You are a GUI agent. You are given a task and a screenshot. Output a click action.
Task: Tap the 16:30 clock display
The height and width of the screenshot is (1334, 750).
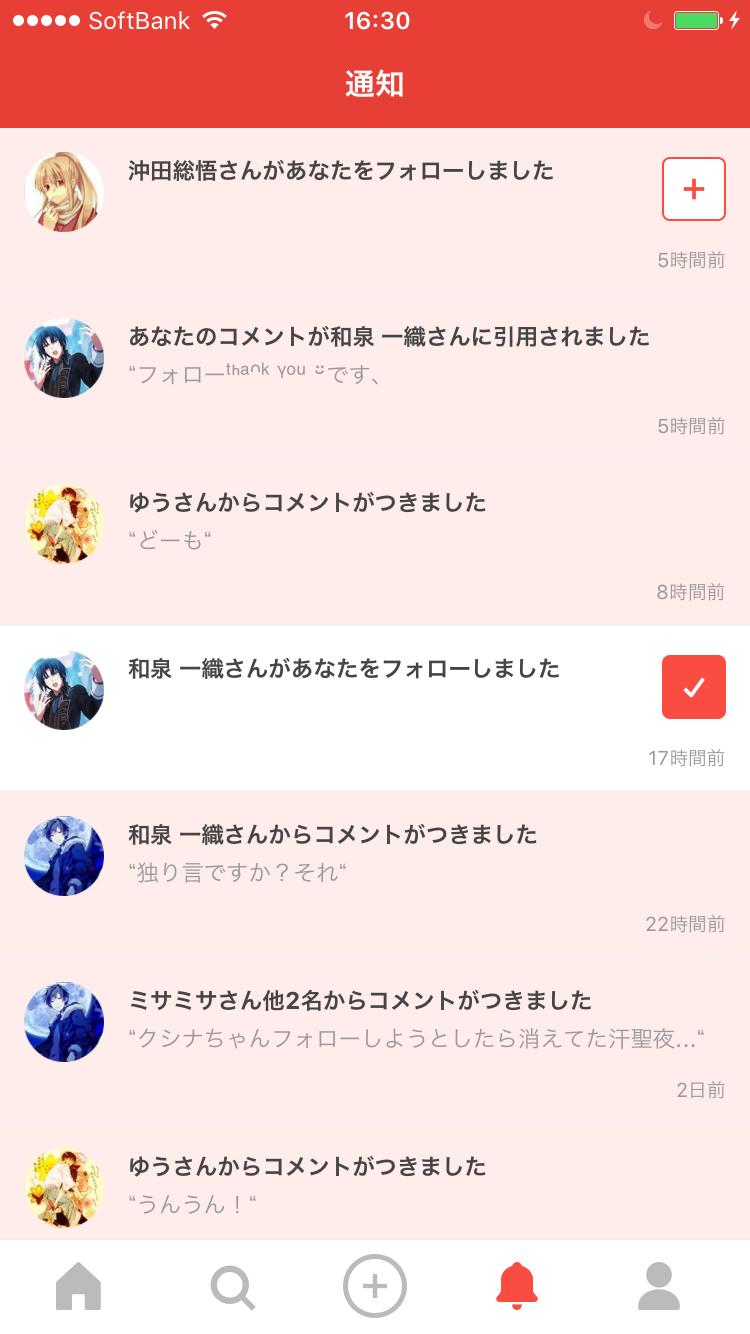click(374, 20)
